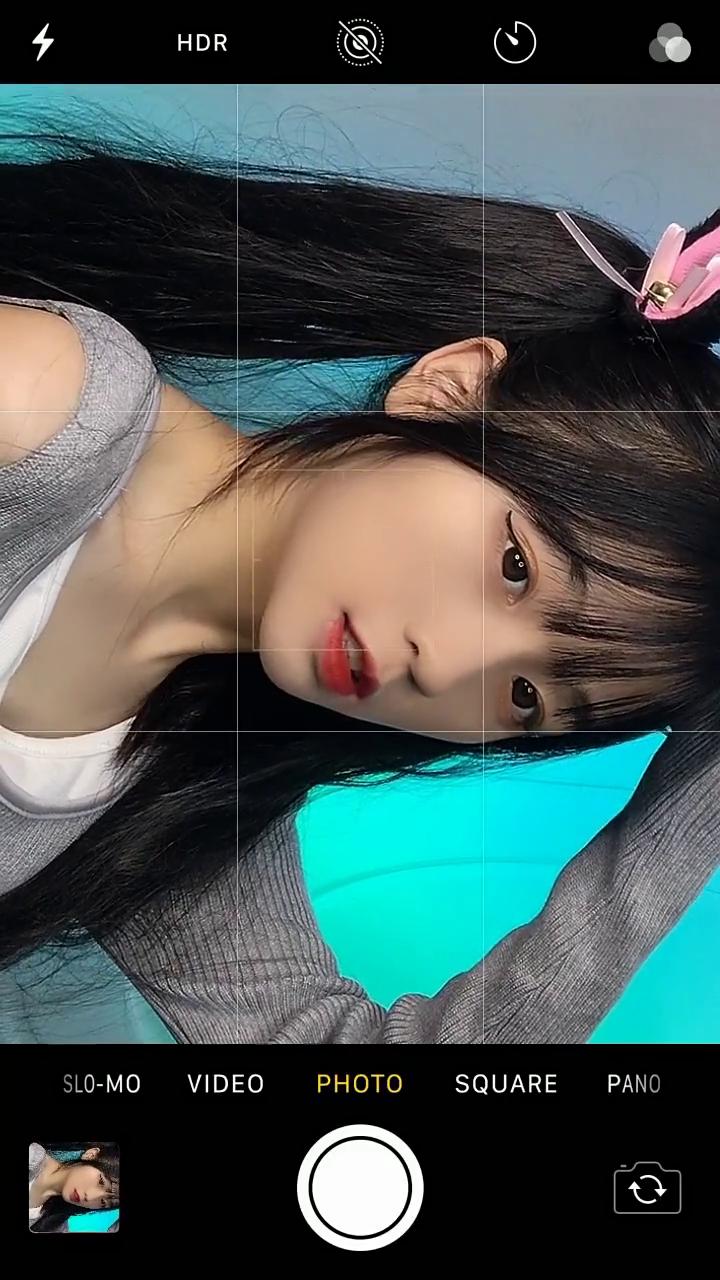
Task: Flip between front and rear camera
Action: tap(647, 1188)
